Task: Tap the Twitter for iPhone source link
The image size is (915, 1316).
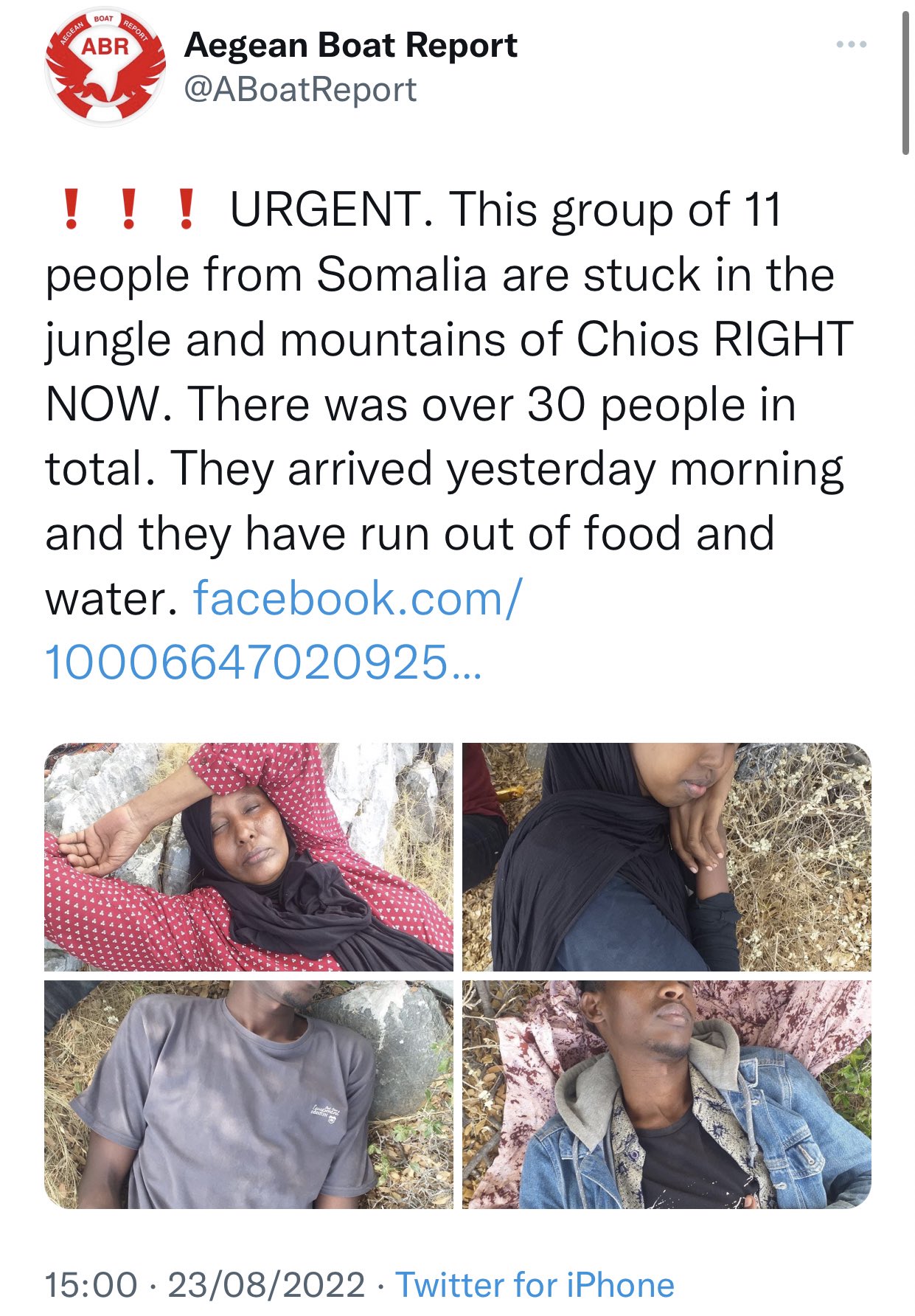Action: [535, 1284]
